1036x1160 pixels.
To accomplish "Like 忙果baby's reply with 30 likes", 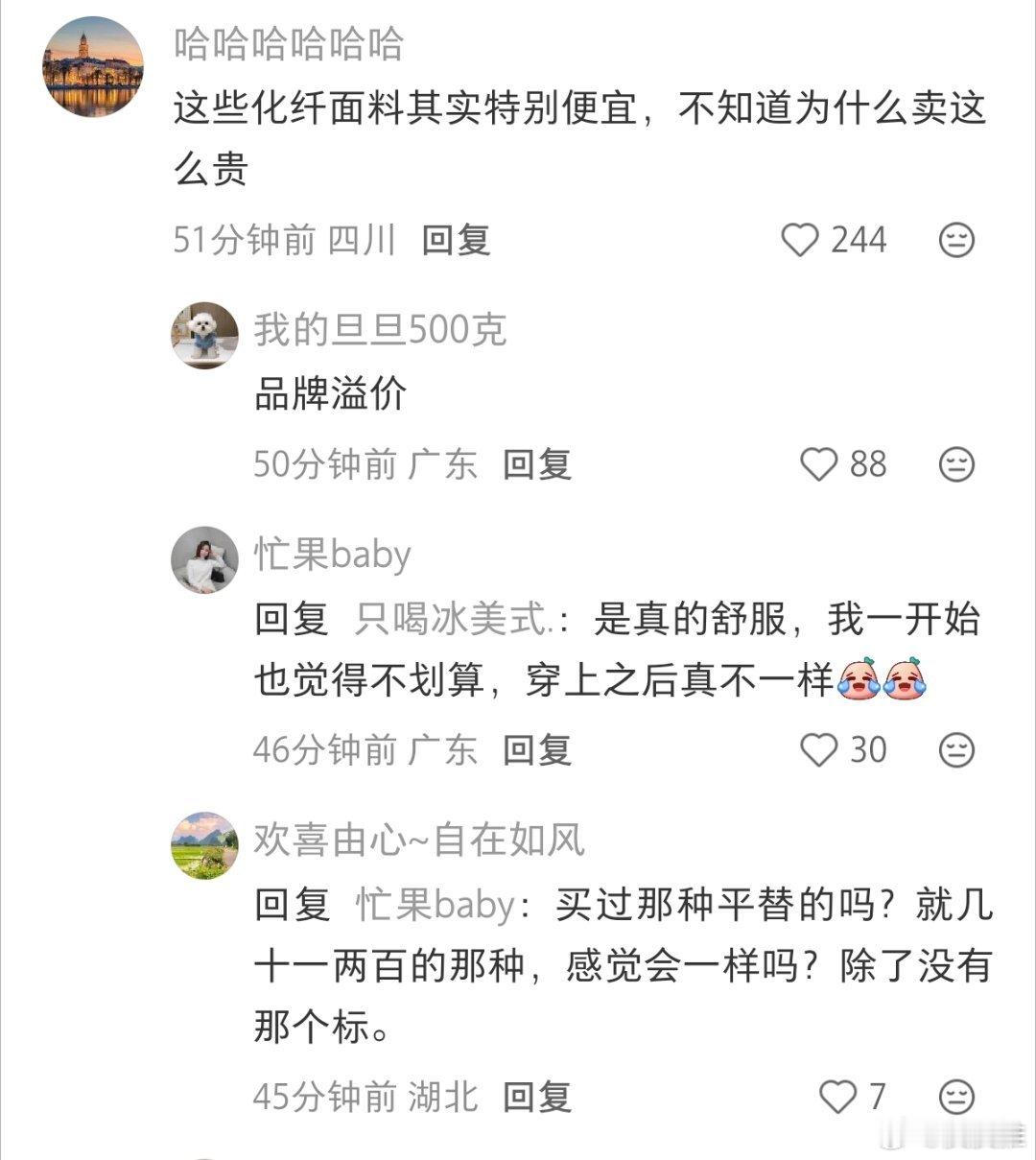I will click(820, 750).
